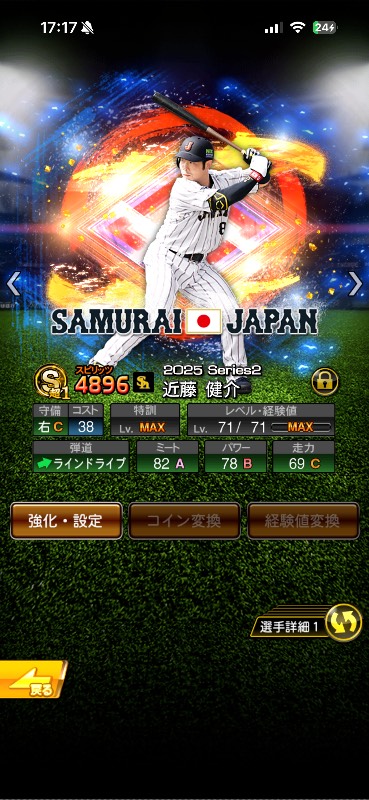Image resolution: width=369 pixels, height=800 pixels.
Task: Return with the 戻る button
Action: 33,679
